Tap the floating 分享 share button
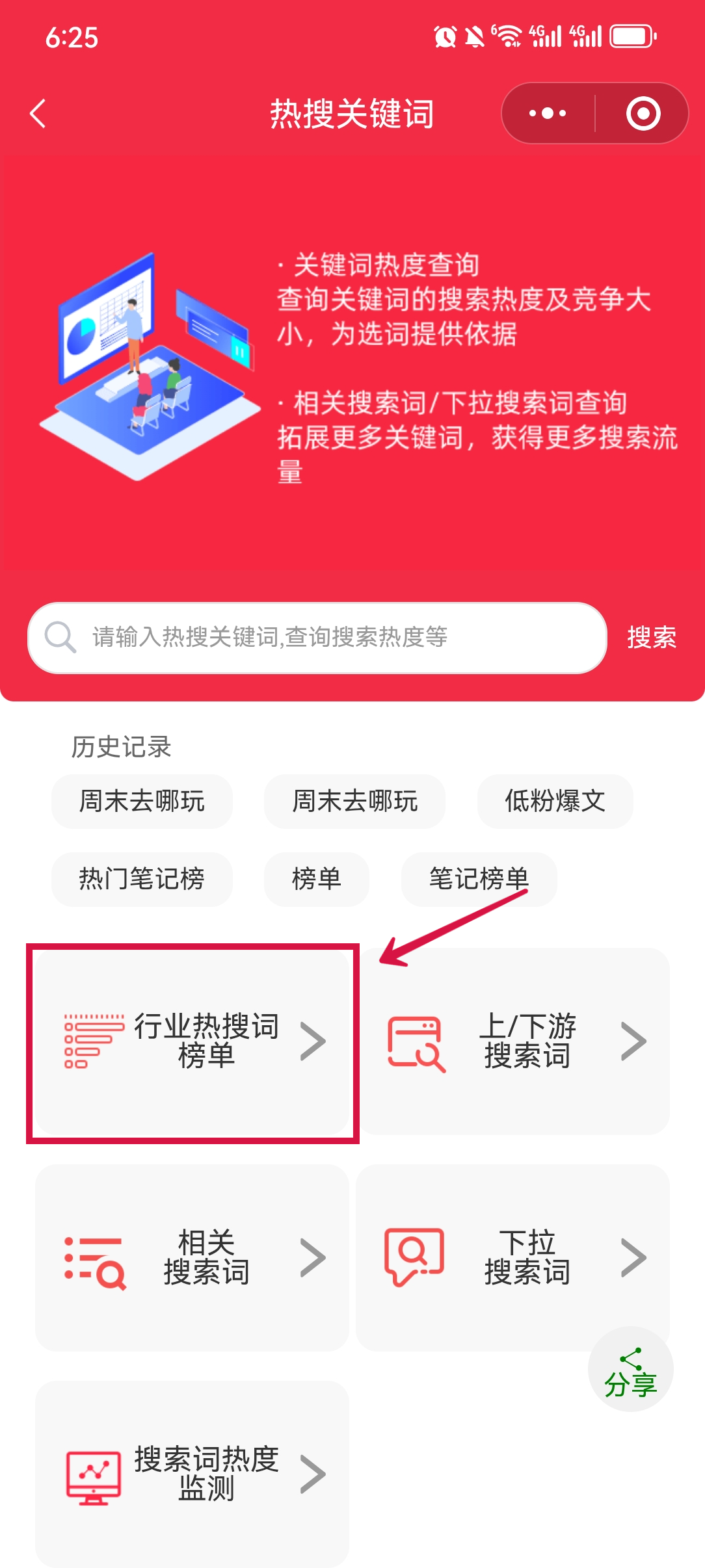705x1568 pixels. [630, 1369]
